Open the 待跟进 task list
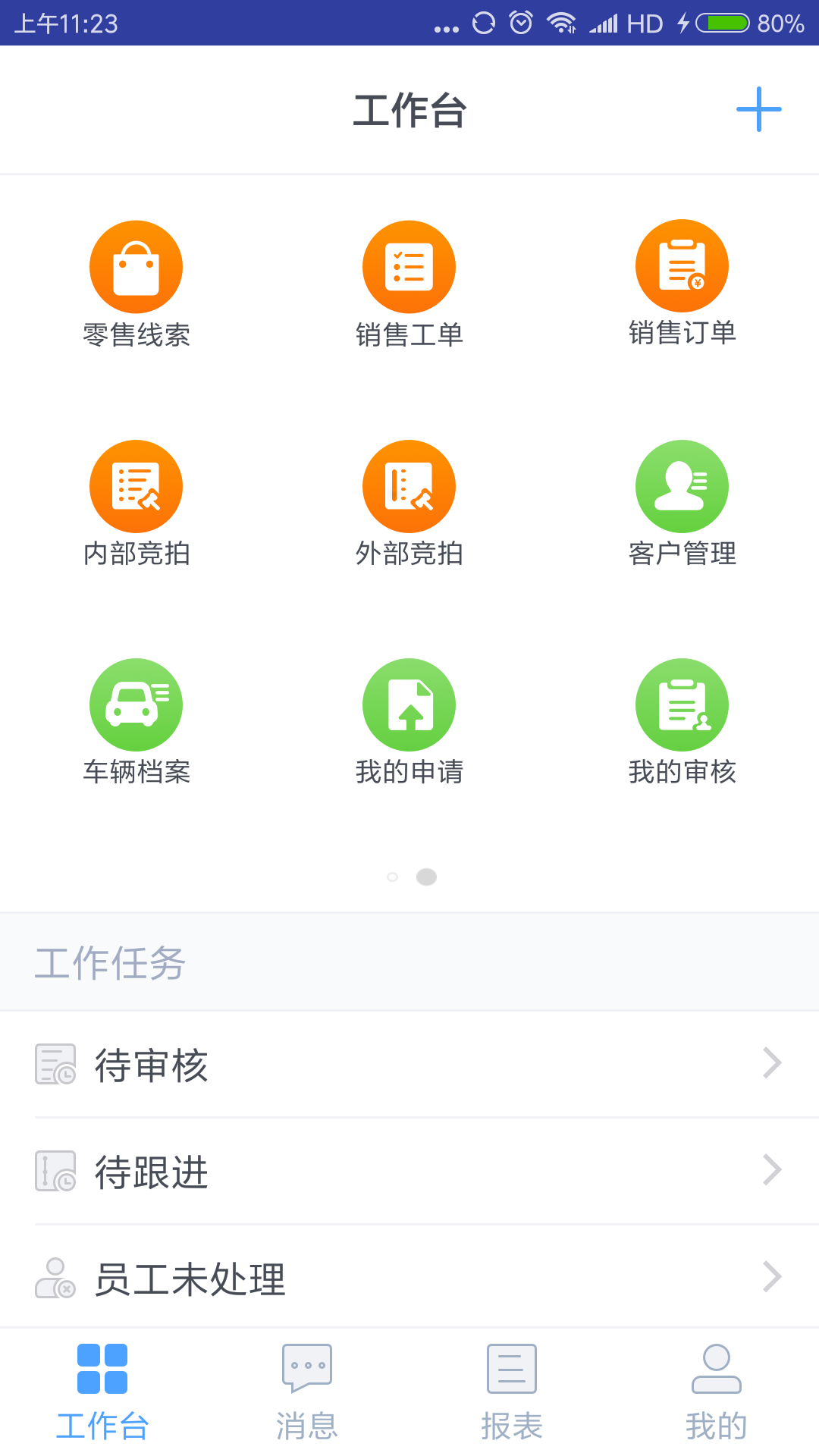Viewport: 819px width, 1456px height. pos(409,1171)
